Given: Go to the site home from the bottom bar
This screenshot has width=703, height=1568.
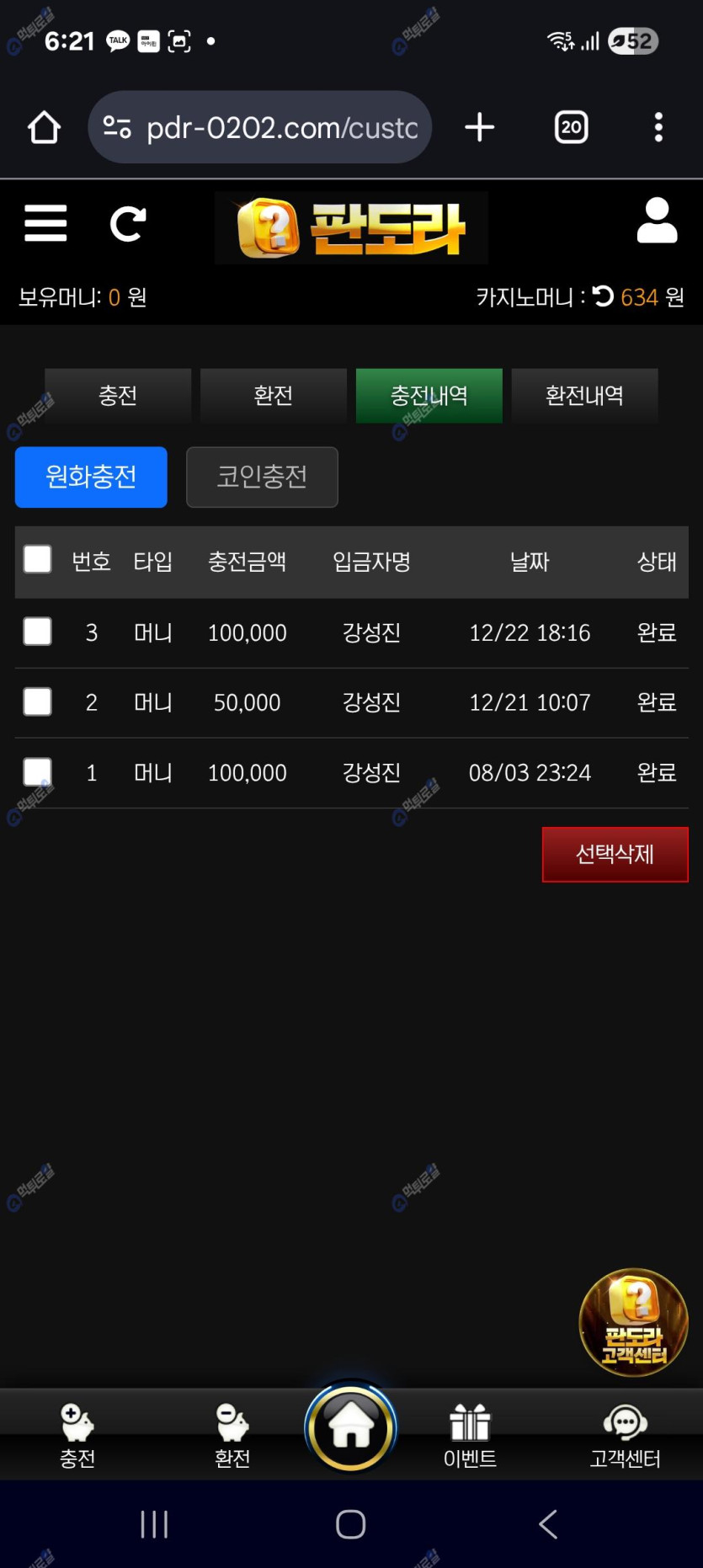Looking at the screenshot, I should [350, 1427].
